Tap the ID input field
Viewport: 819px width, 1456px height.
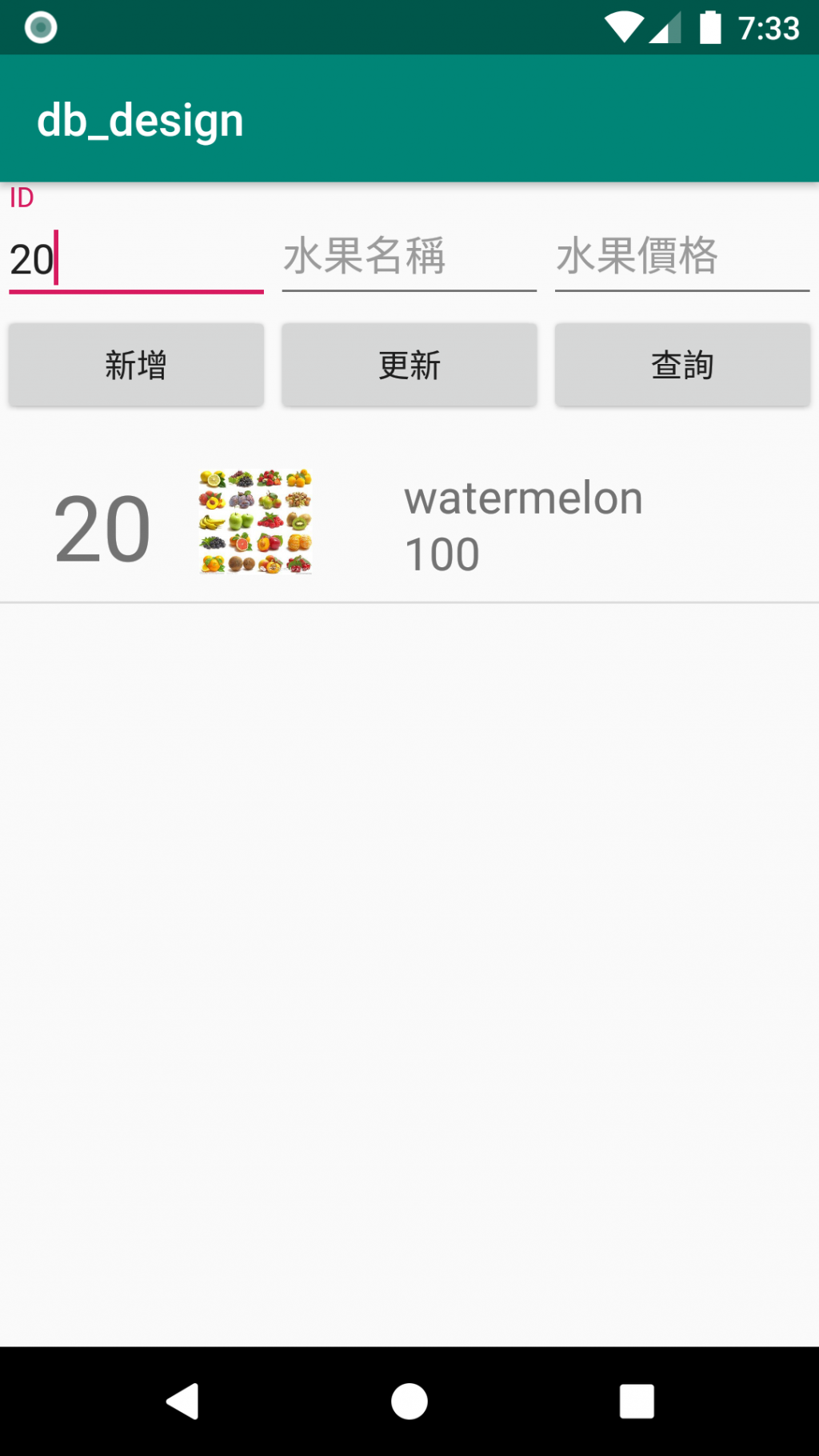pos(136,259)
